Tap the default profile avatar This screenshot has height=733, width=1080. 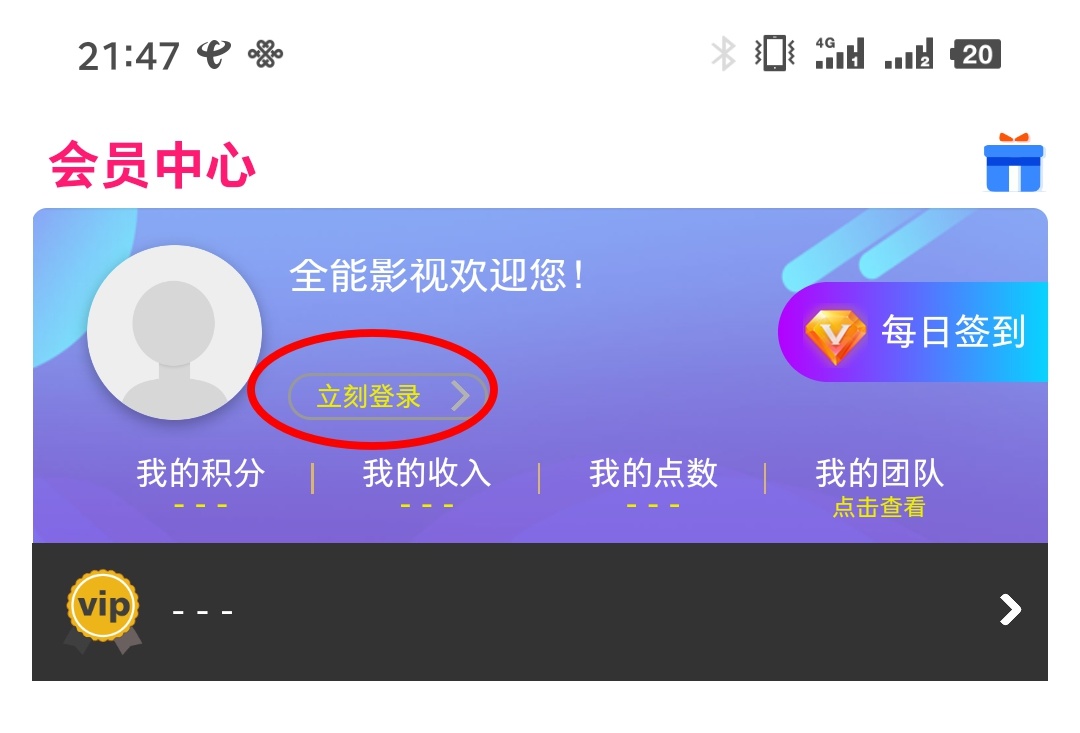click(174, 332)
